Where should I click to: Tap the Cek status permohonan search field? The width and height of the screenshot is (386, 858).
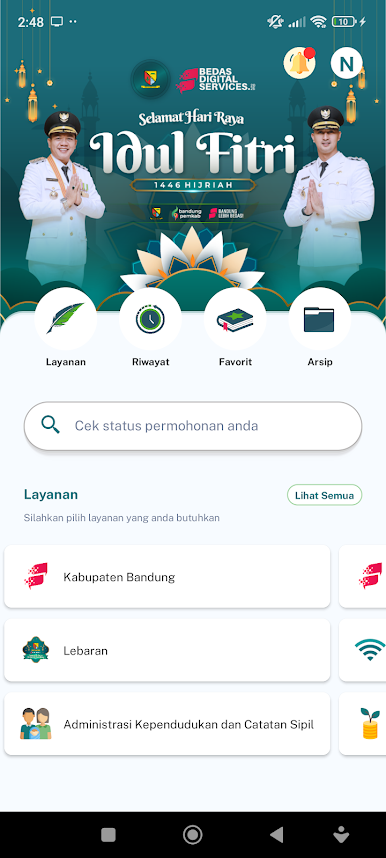pyautogui.click(x=193, y=426)
